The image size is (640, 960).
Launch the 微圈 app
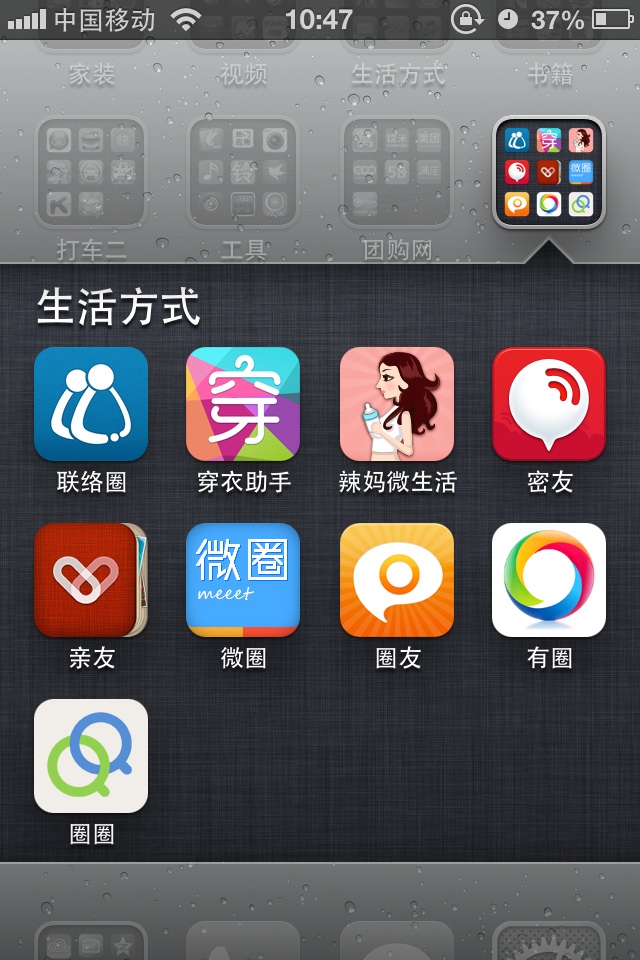click(x=243, y=580)
